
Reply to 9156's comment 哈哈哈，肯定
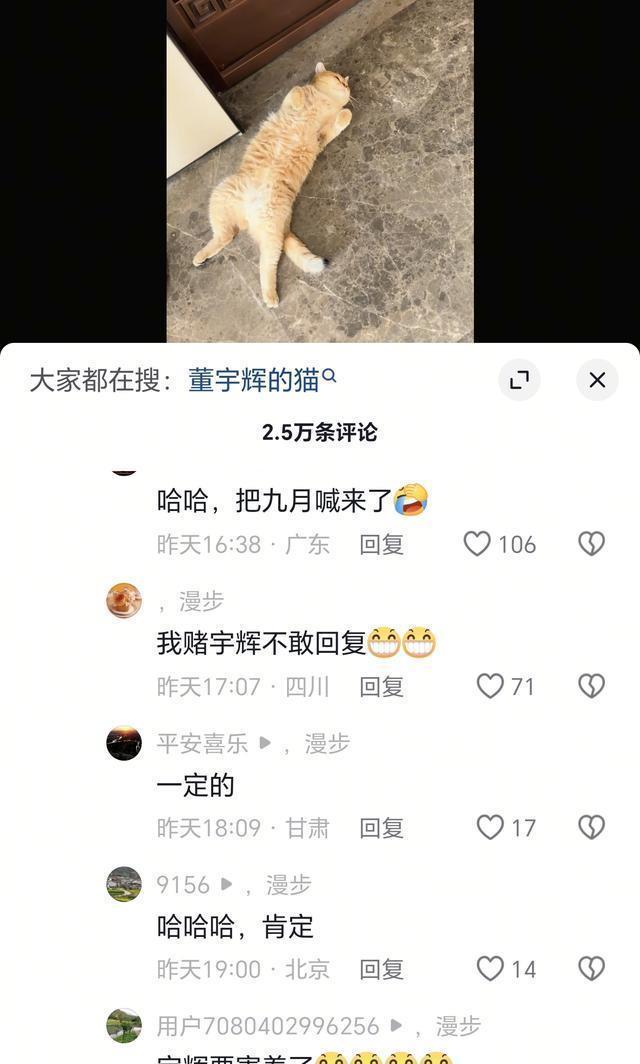coord(381,969)
